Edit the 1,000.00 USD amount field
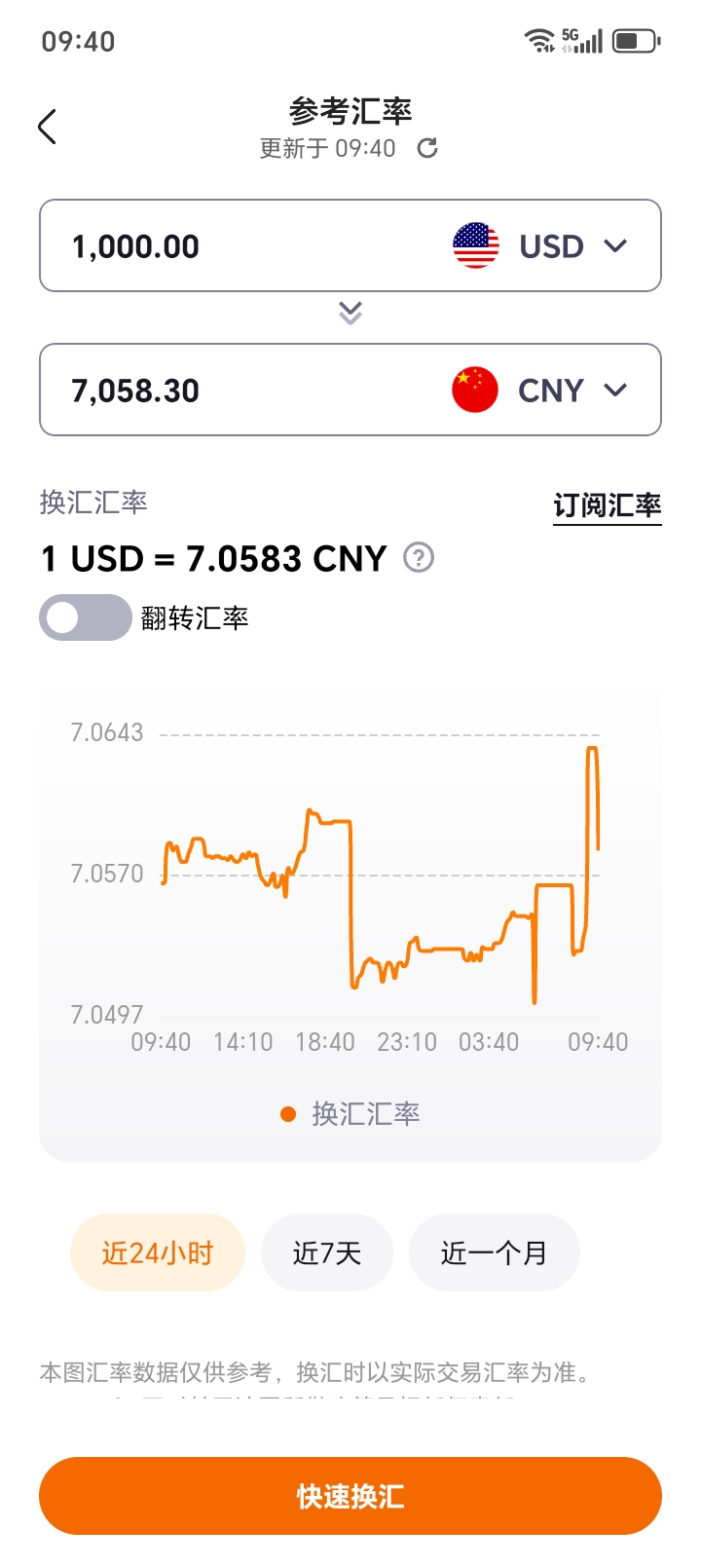Image resolution: width=701 pixels, height=1568 pixels. (234, 246)
